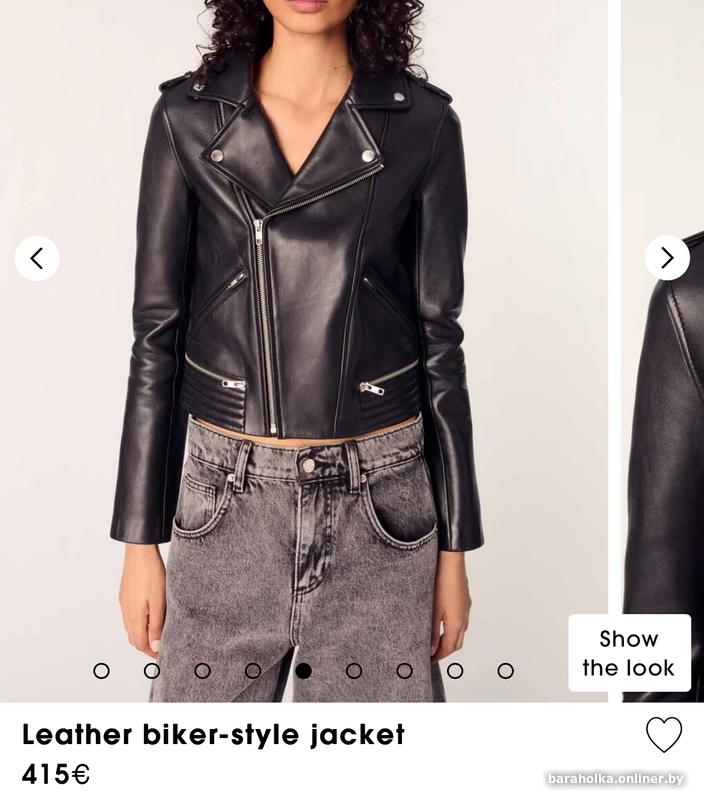
Task: Tap the Show the look button
Action: click(629, 653)
